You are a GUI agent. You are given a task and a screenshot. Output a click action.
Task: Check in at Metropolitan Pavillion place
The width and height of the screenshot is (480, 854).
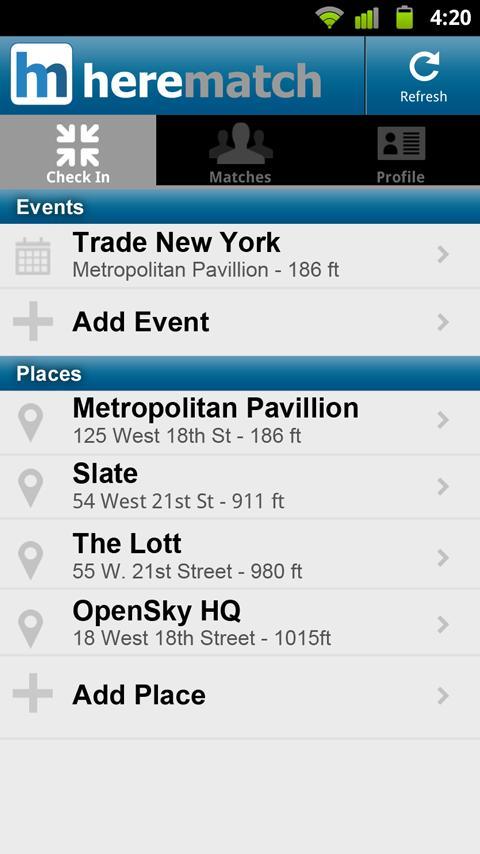point(240,422)
